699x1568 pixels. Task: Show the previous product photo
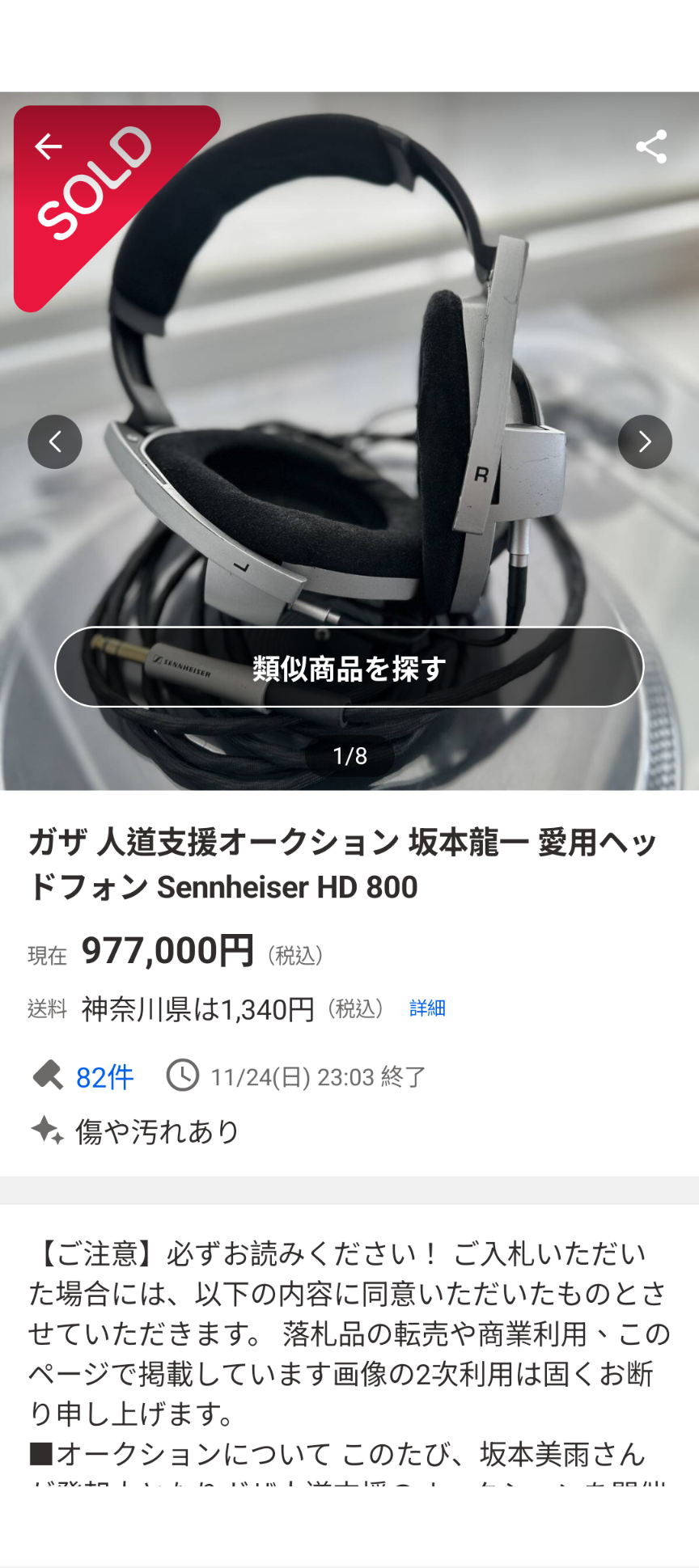tap(55, 442)
